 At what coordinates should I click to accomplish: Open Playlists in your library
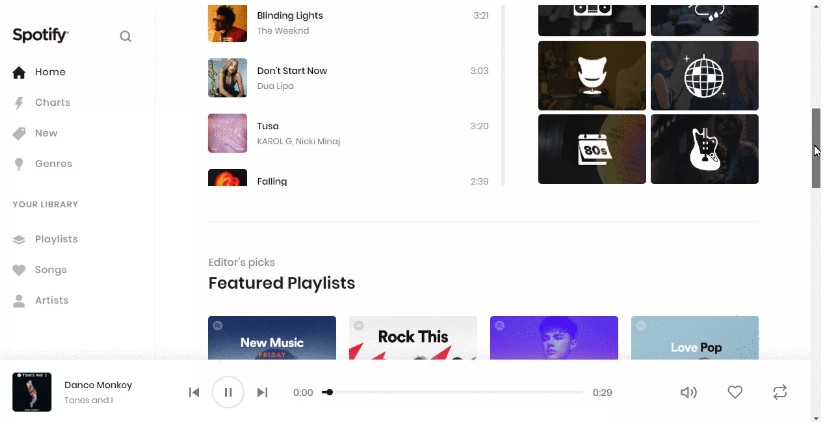tap(56, 239)
